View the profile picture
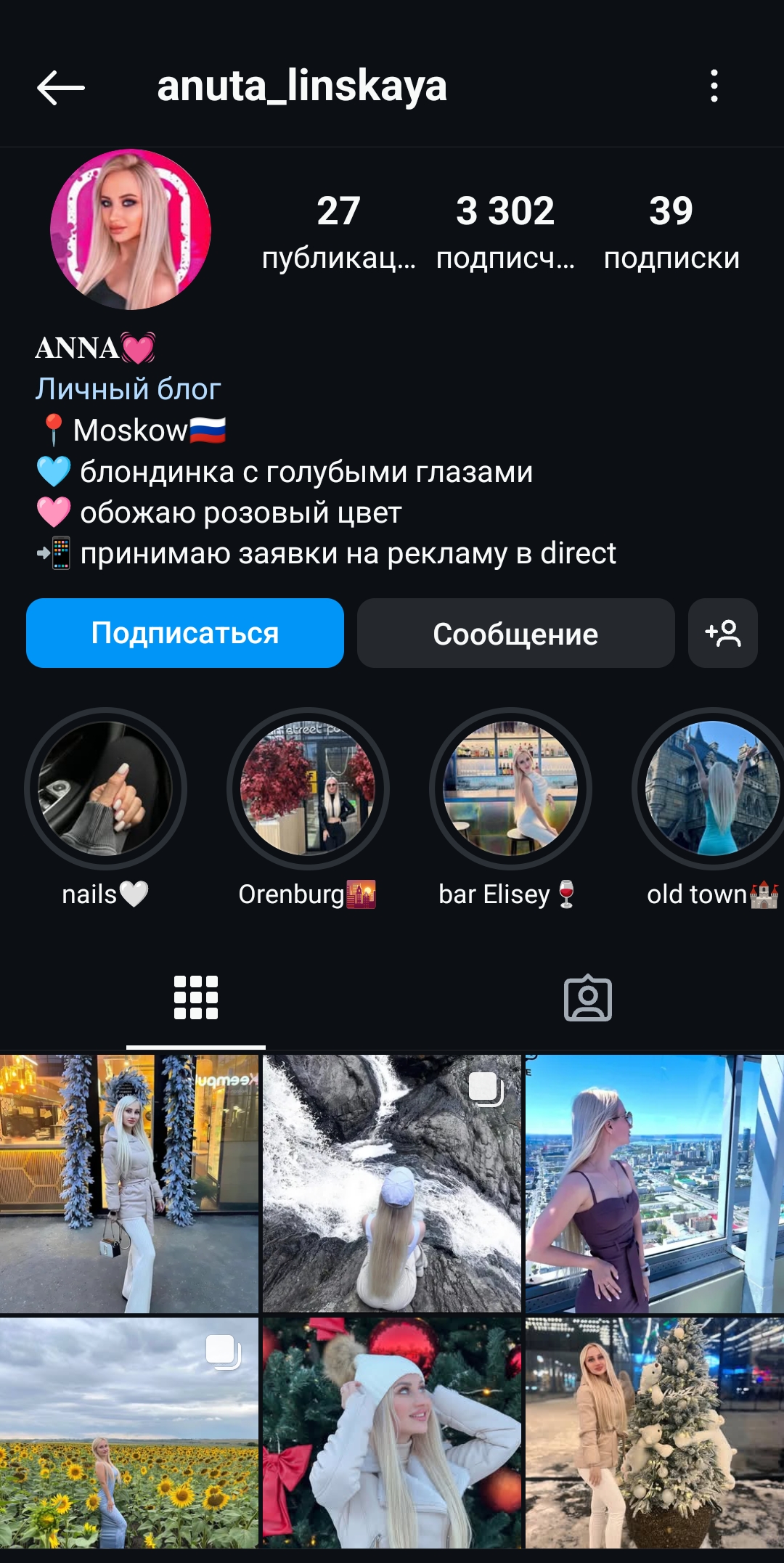784x1563 pixels. coord(131,229)
